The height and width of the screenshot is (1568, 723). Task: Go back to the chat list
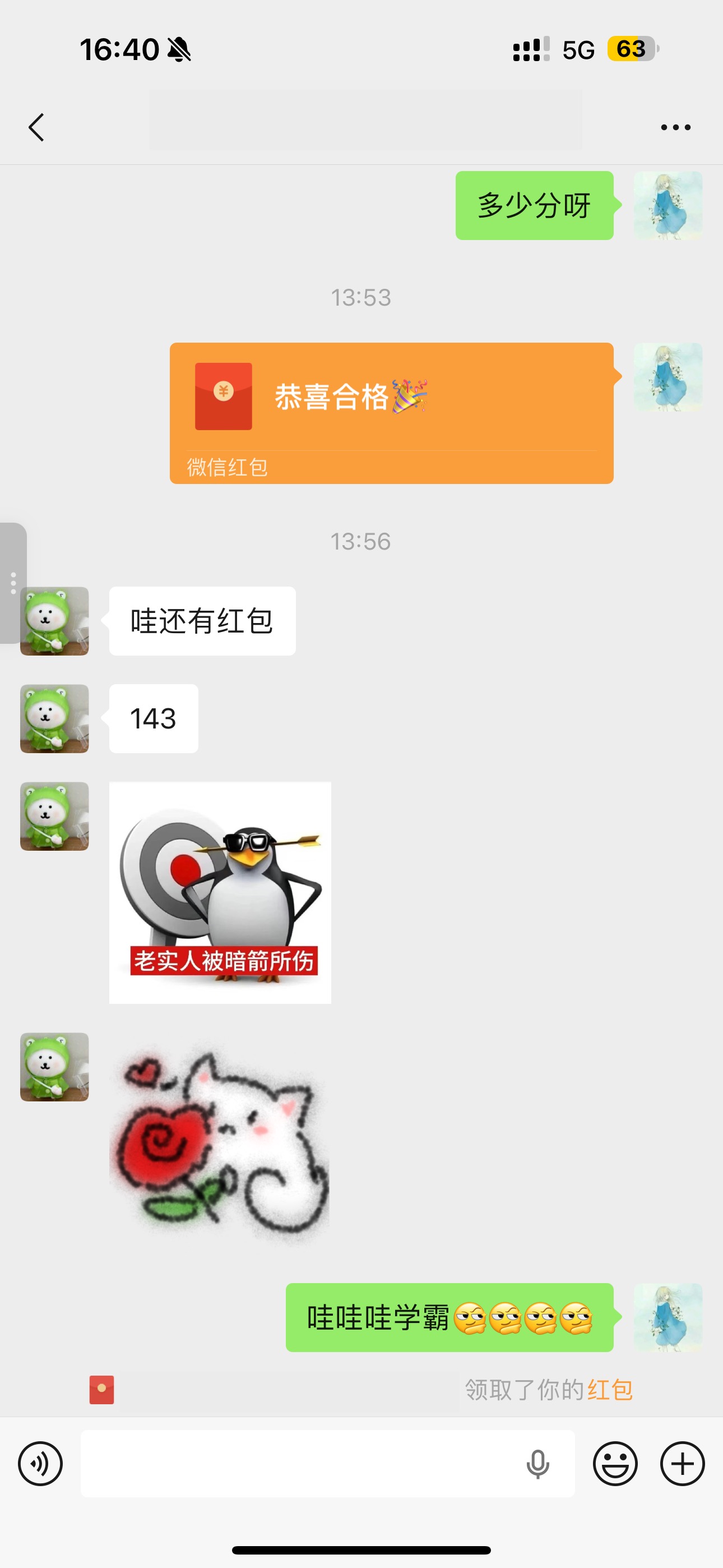(36, 127)
